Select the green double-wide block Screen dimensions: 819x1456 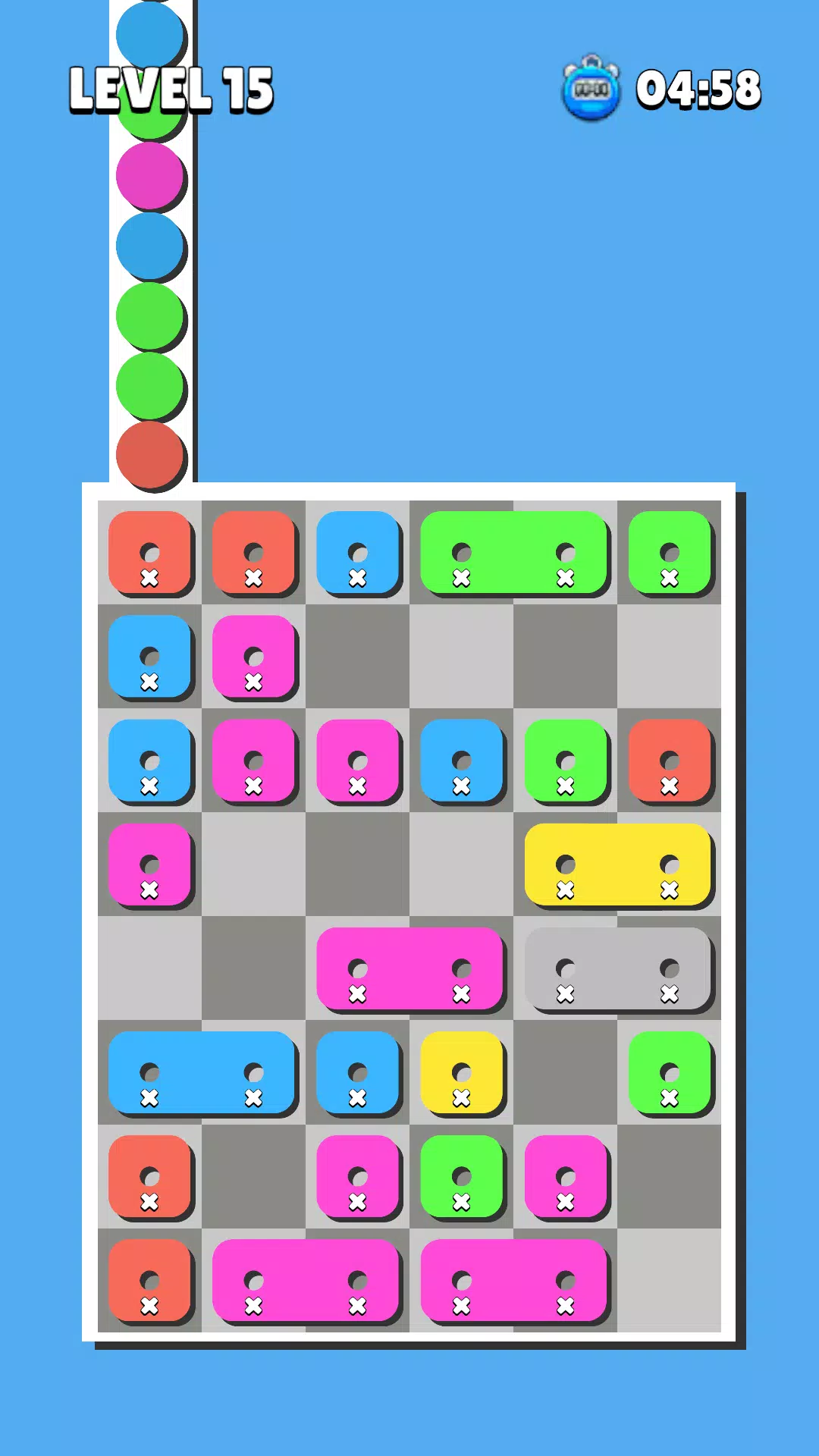click(513, 552)
